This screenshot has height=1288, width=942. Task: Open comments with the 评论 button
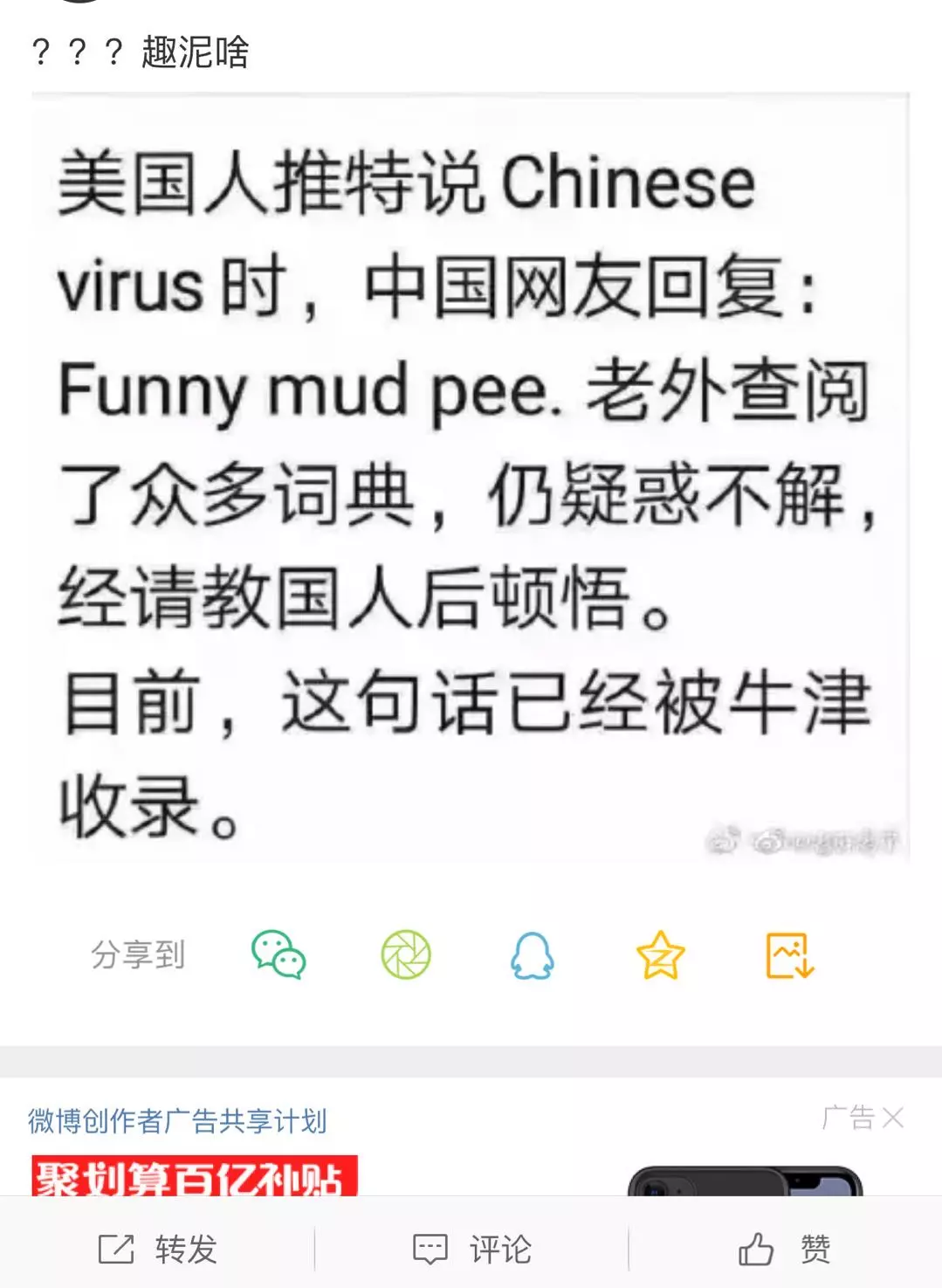point(471,1249)
